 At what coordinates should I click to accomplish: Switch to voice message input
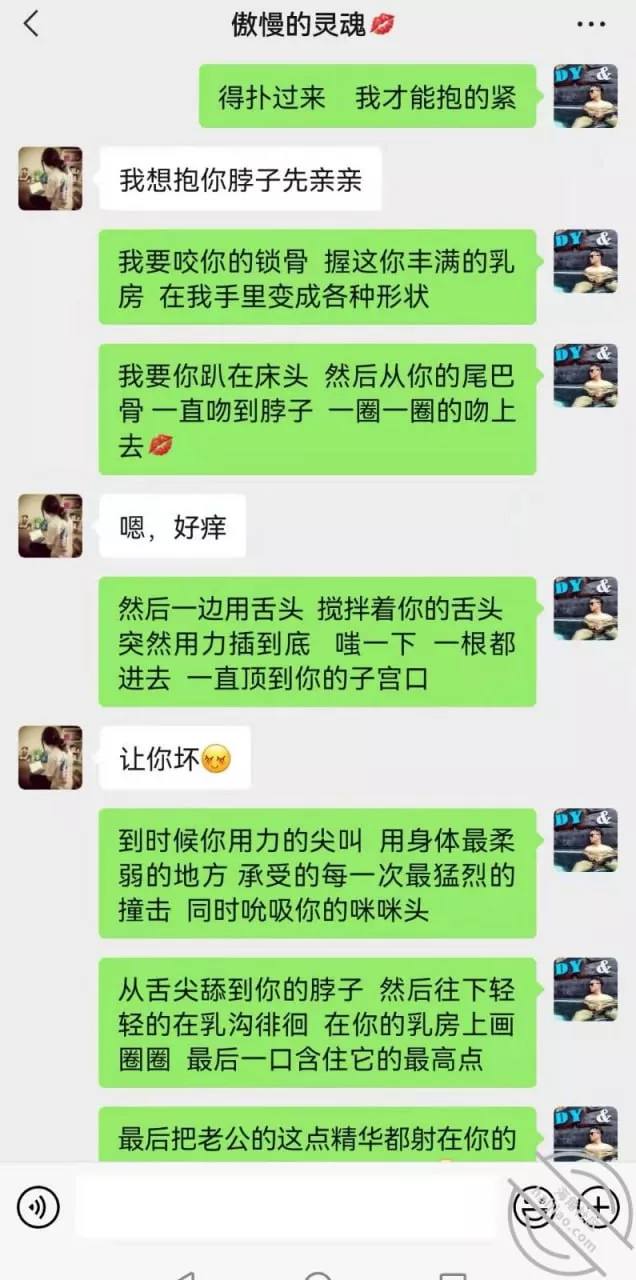pyautogui.click(x=38, y=1208)
